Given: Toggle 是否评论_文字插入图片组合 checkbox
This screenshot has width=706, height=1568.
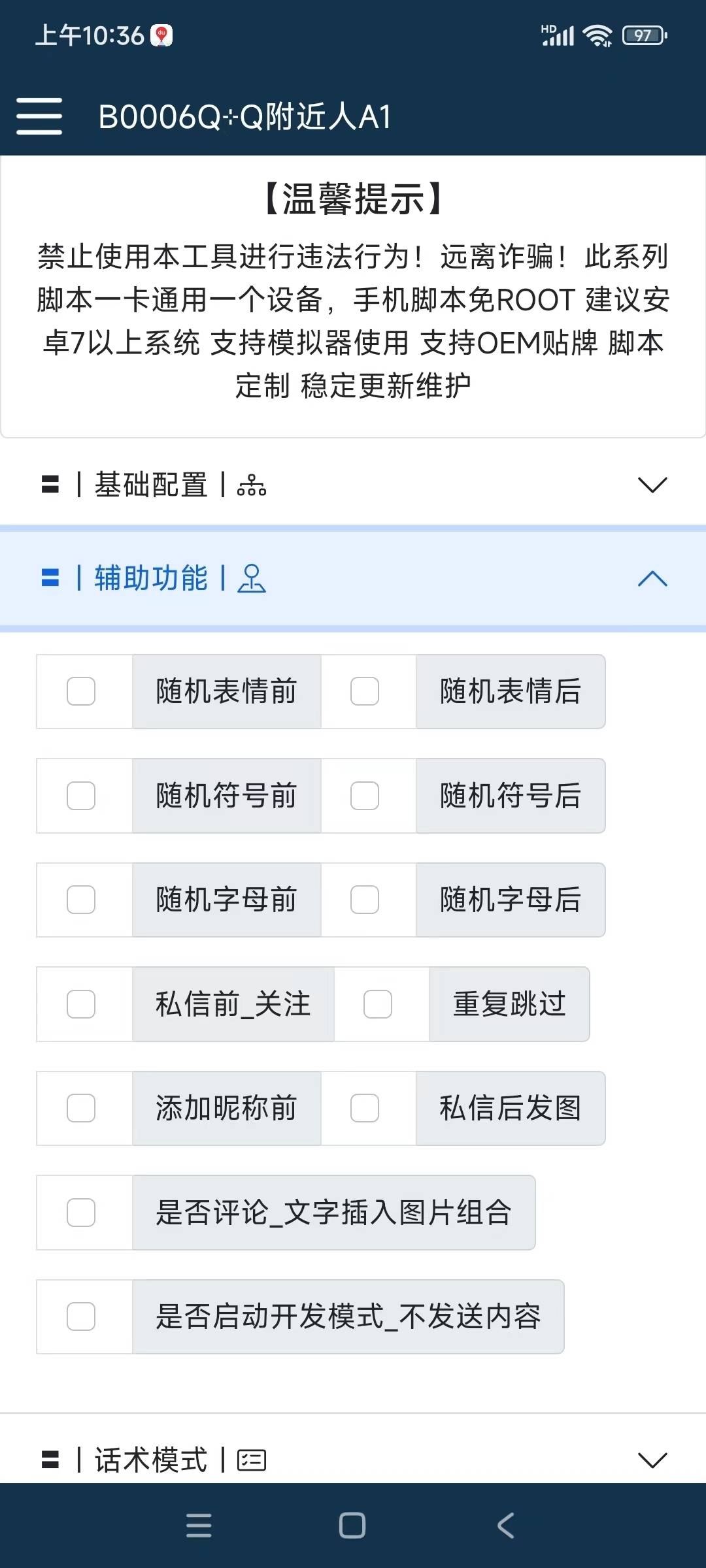Looking at the screenshot, I should (x=81, y=1213).
